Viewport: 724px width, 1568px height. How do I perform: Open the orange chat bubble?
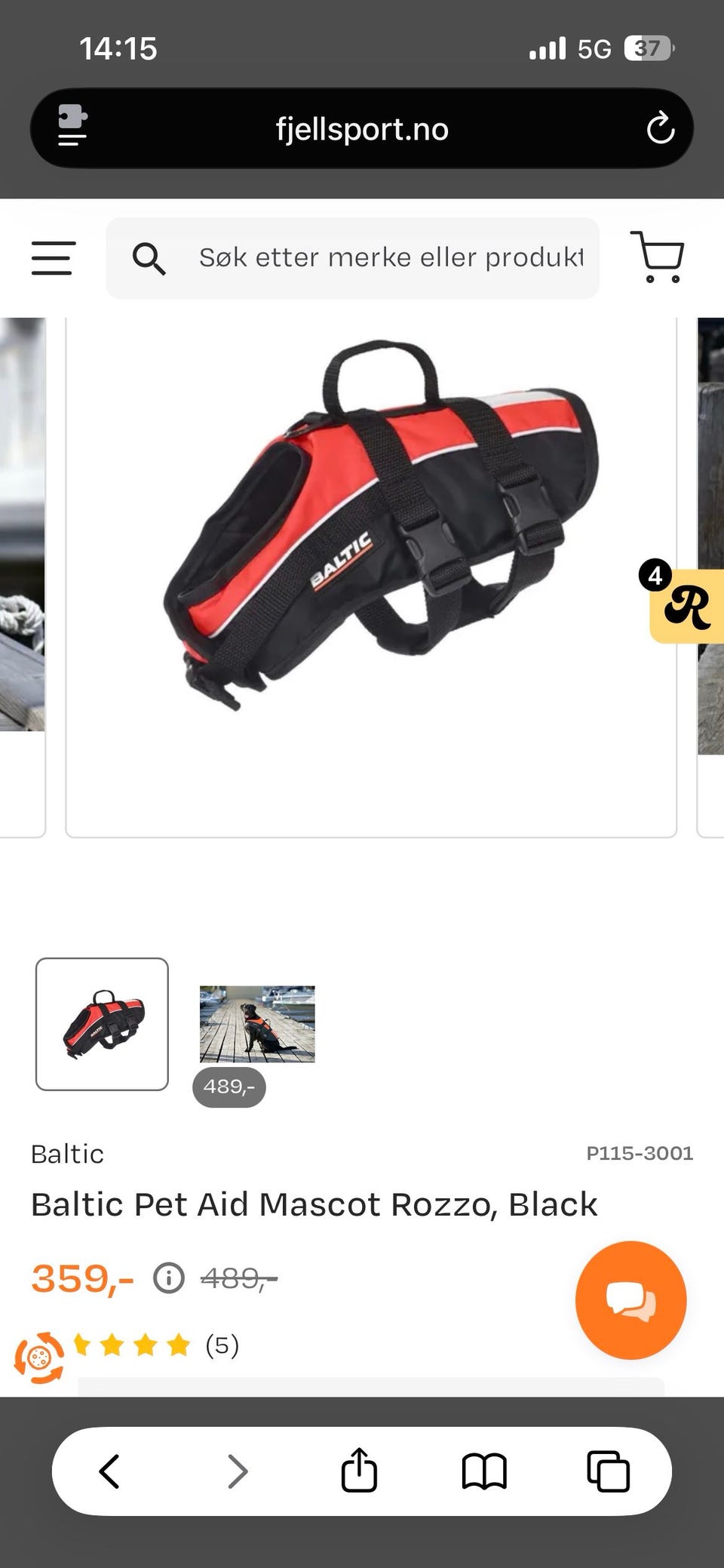point(630,1300)
